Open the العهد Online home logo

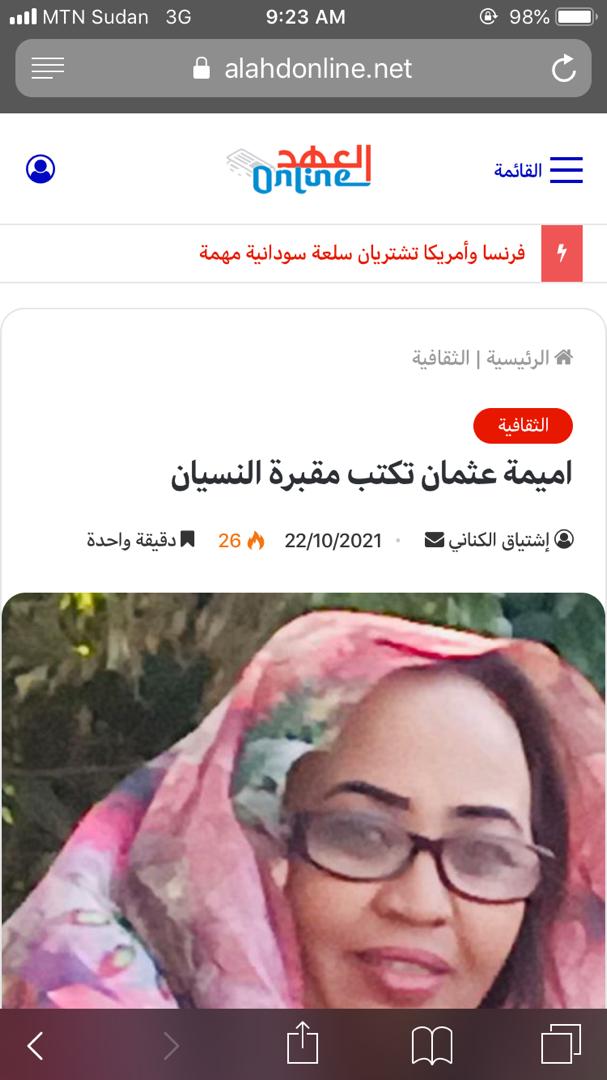(299, 169)
